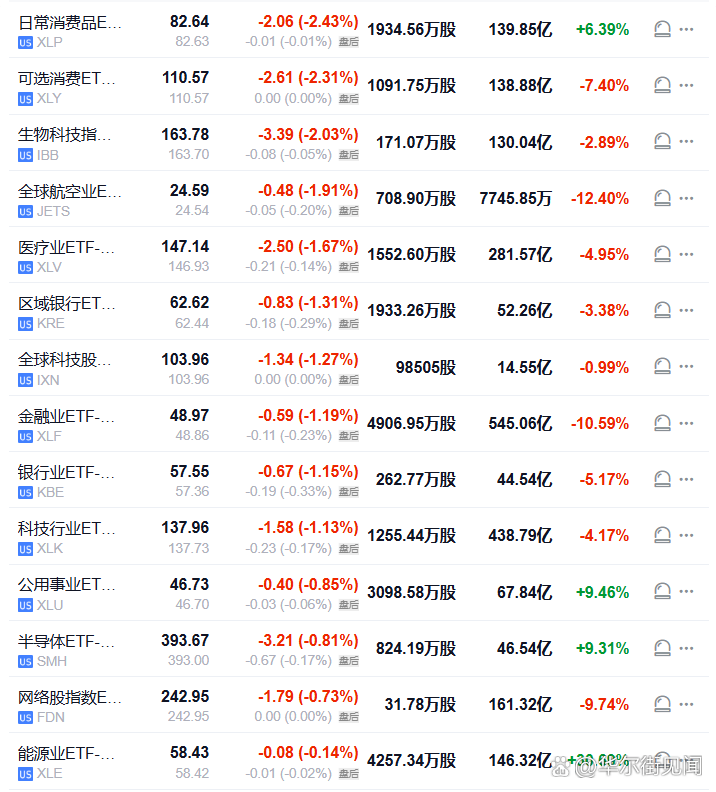
Task: Open more options for IBB
Action: pyautogui.click(x=686, y=143)
